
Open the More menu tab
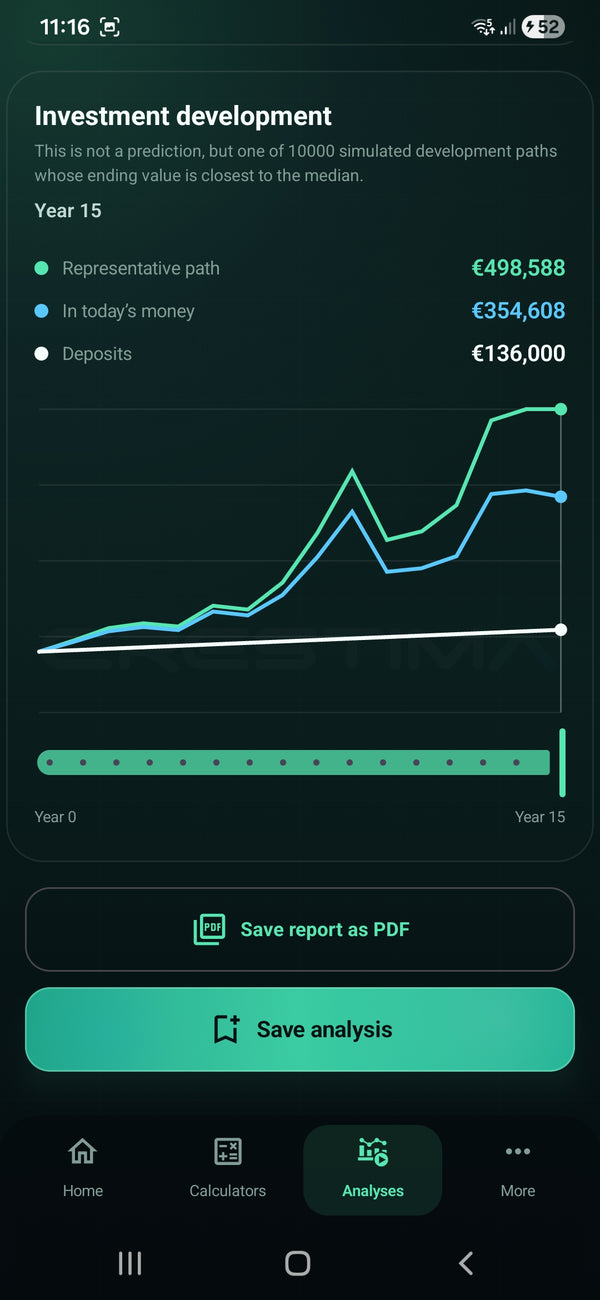click(x=518, y=1169)
